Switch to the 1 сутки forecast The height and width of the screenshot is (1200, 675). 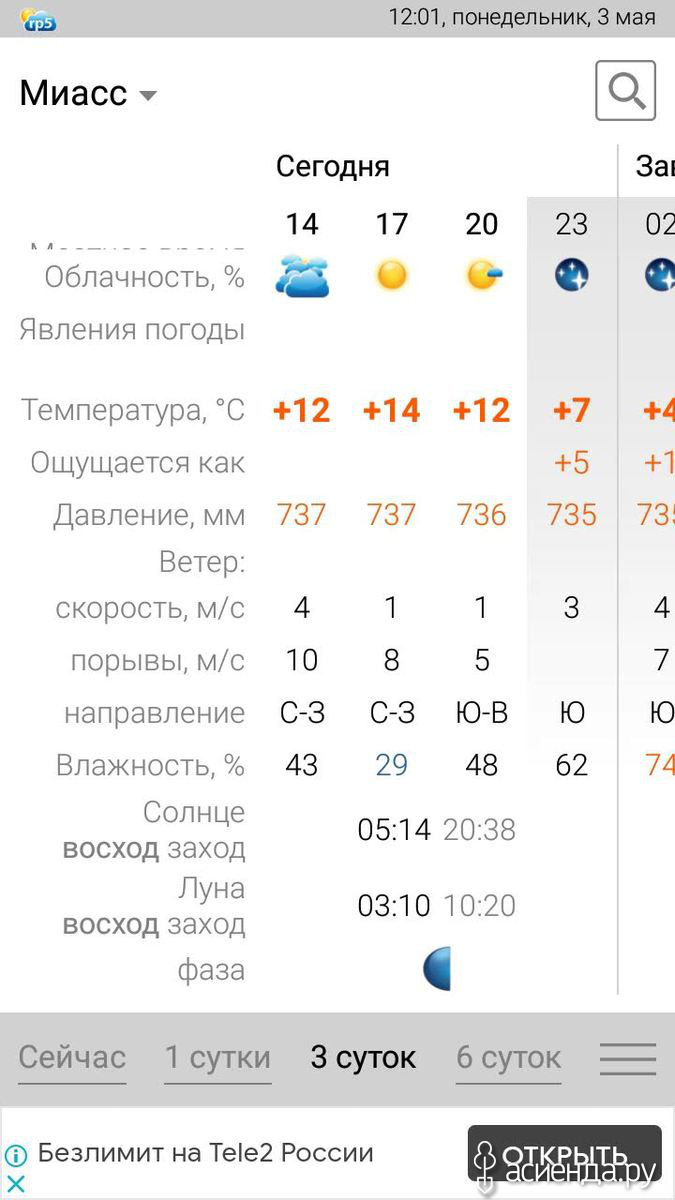pos(218,1057)
